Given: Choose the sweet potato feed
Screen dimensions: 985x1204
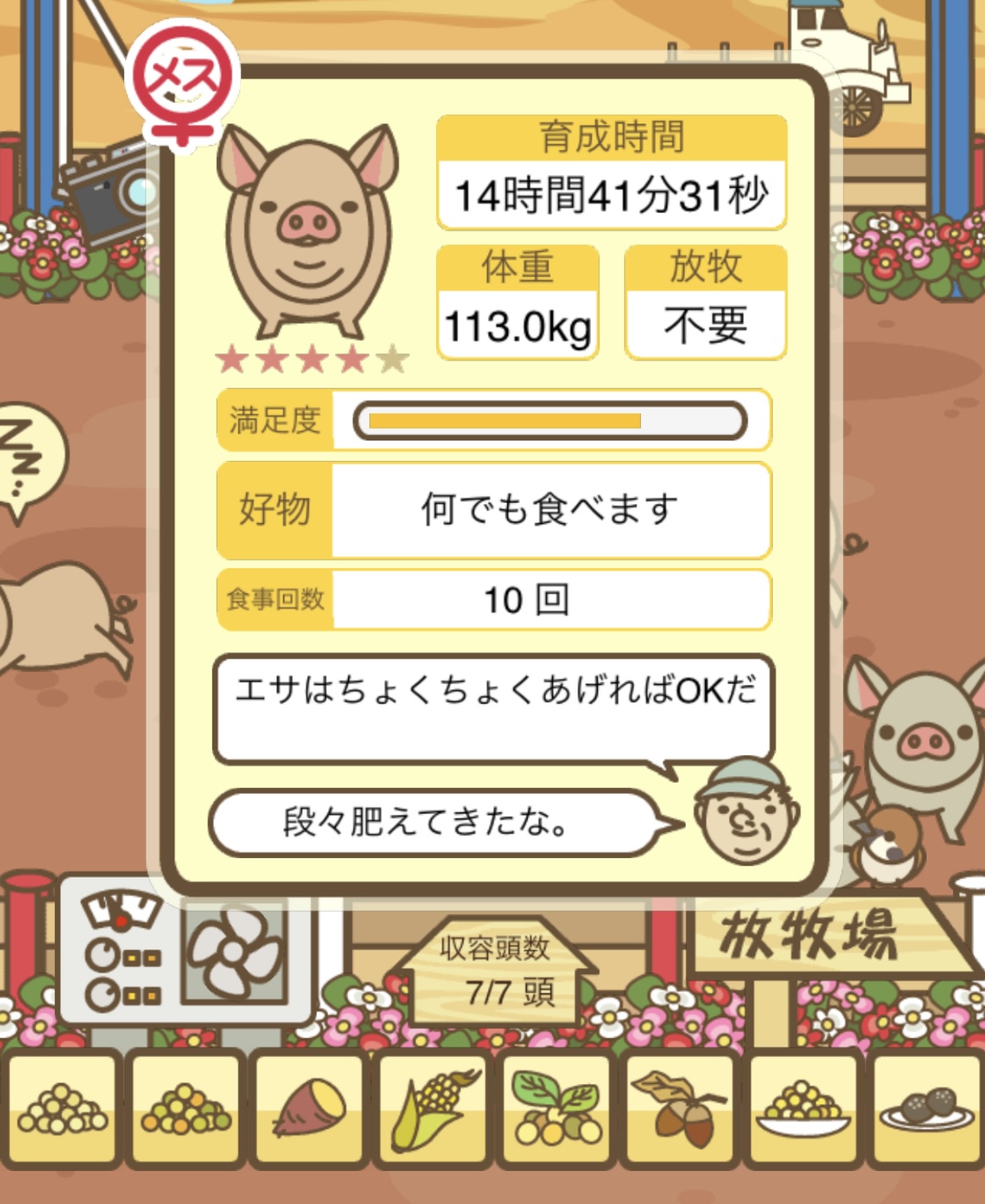Looking at the screenshot, I should 309,1109.
